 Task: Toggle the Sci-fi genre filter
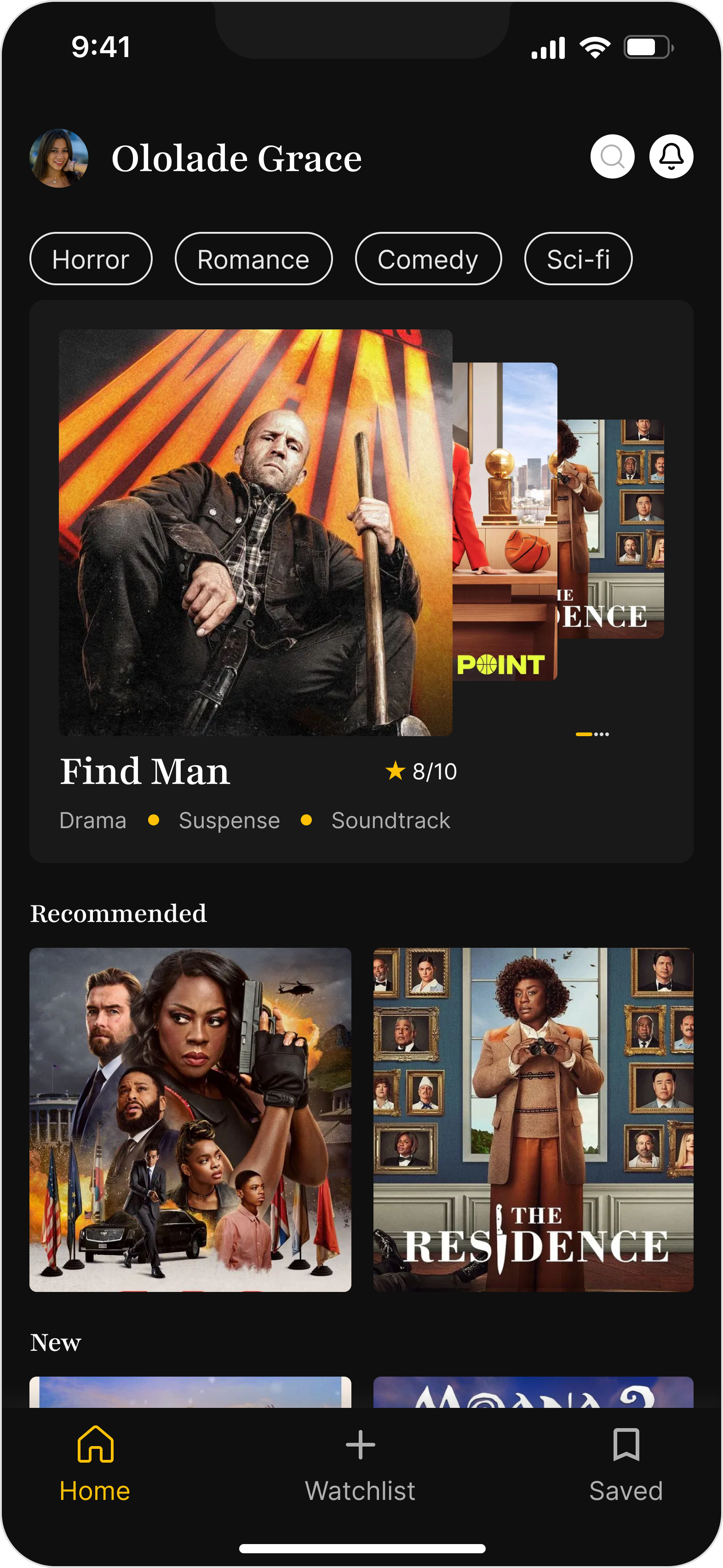[578, 259]
